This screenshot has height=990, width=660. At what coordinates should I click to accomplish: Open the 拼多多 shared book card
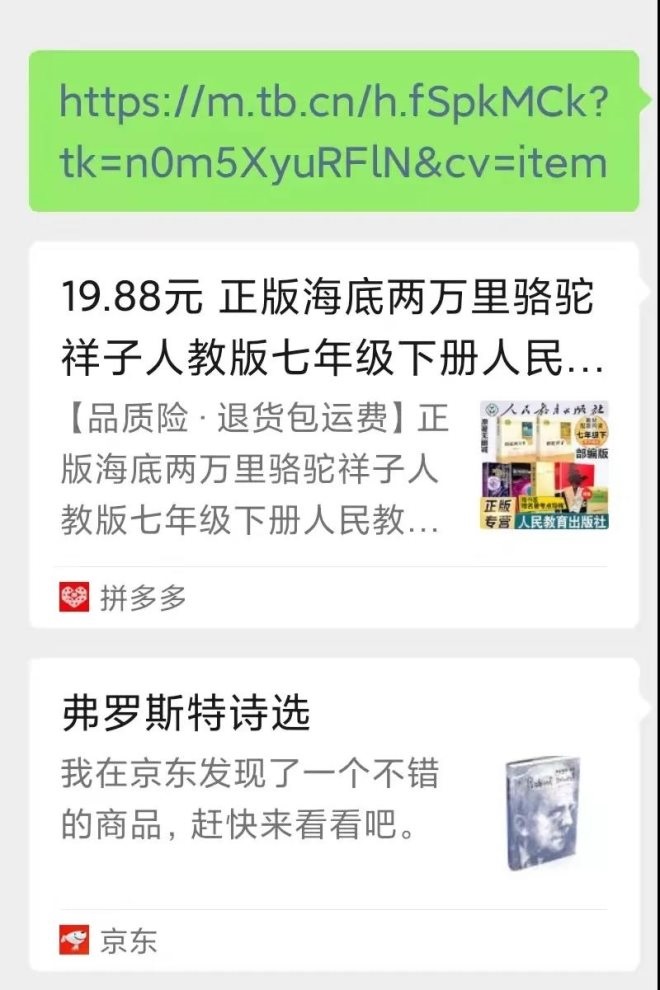point(333,435)
